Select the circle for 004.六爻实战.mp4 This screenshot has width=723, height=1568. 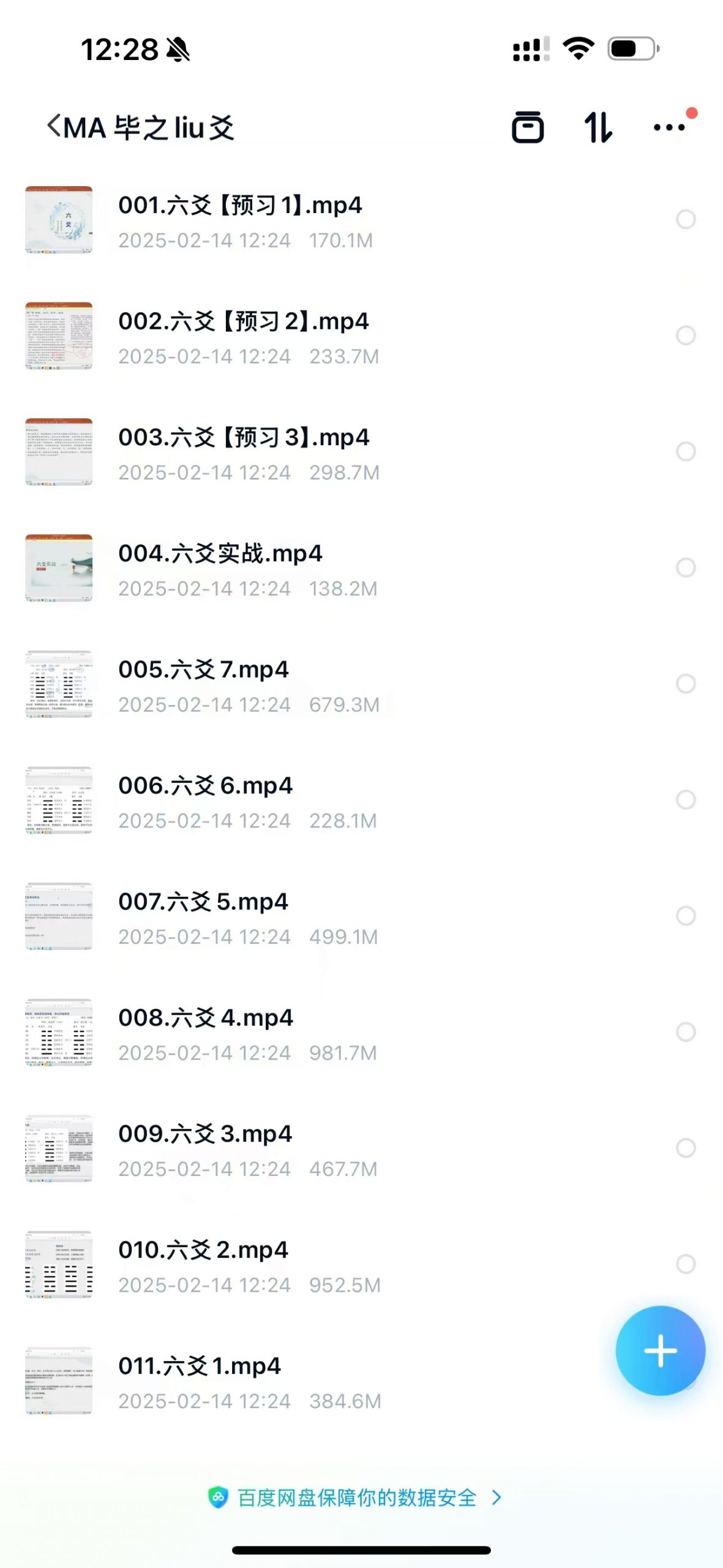point(686,568)
